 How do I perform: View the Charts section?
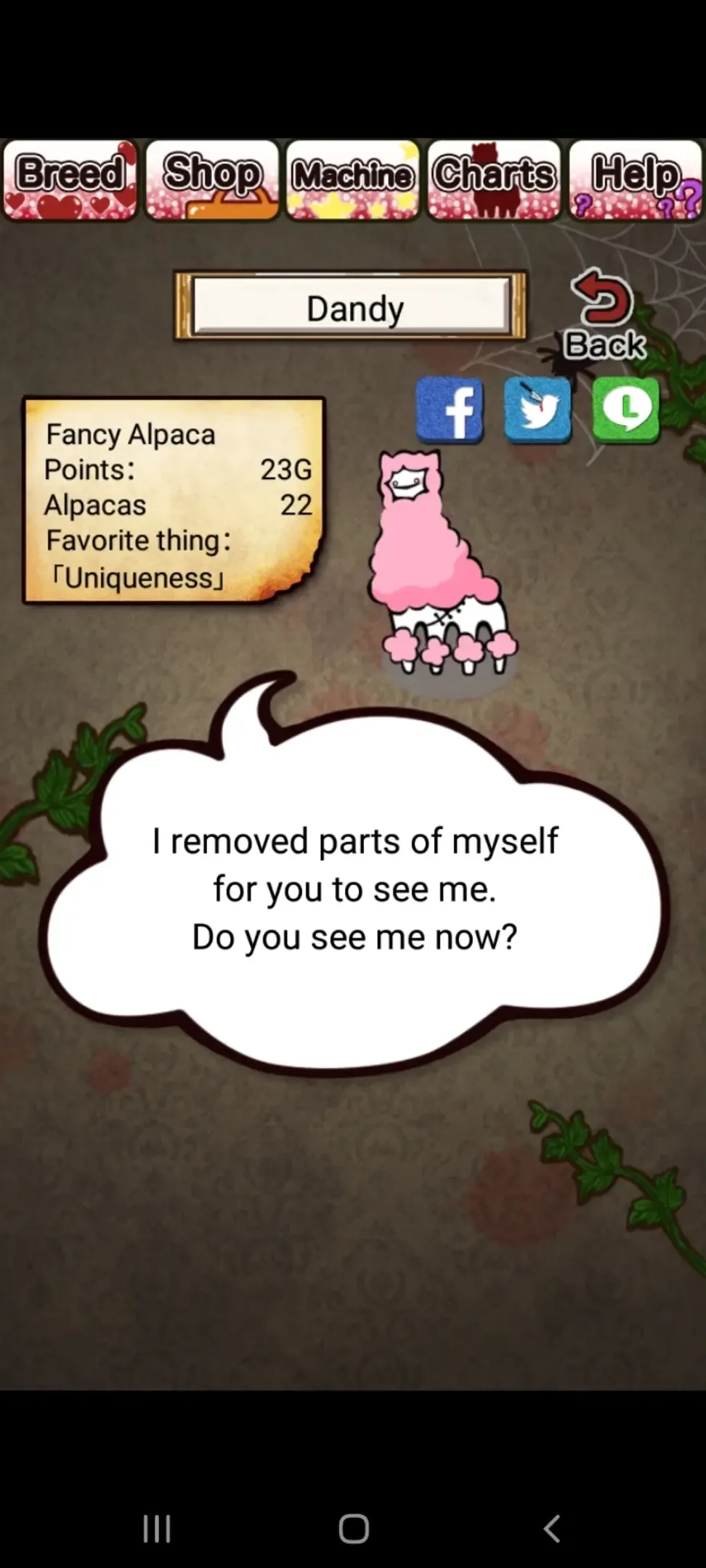point(494,180)
